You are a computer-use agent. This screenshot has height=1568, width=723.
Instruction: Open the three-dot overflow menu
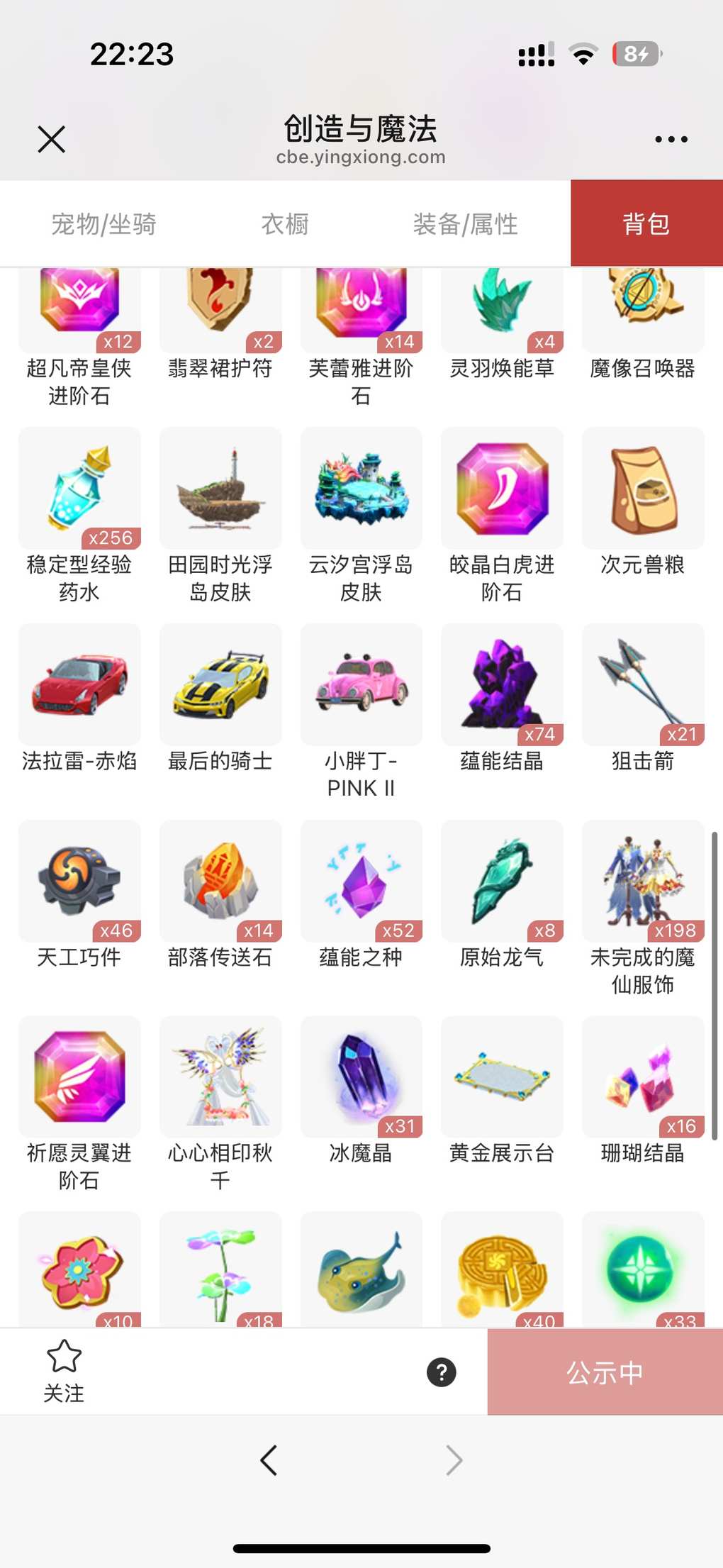(671, 140)
